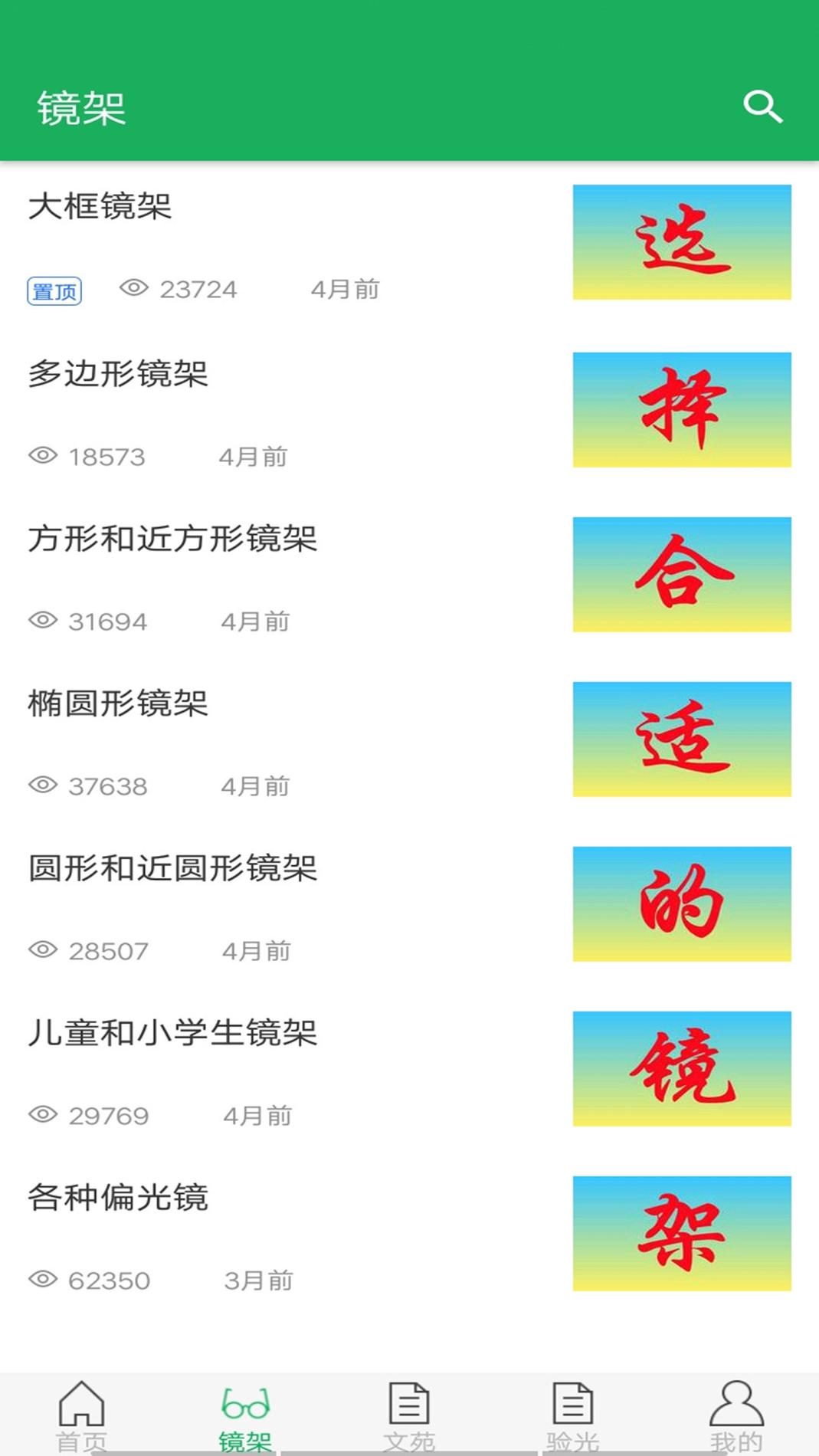
Task: Select the eyeglasses icon for 镜架
Action: pyautogui.click(x=245, y=1408)
